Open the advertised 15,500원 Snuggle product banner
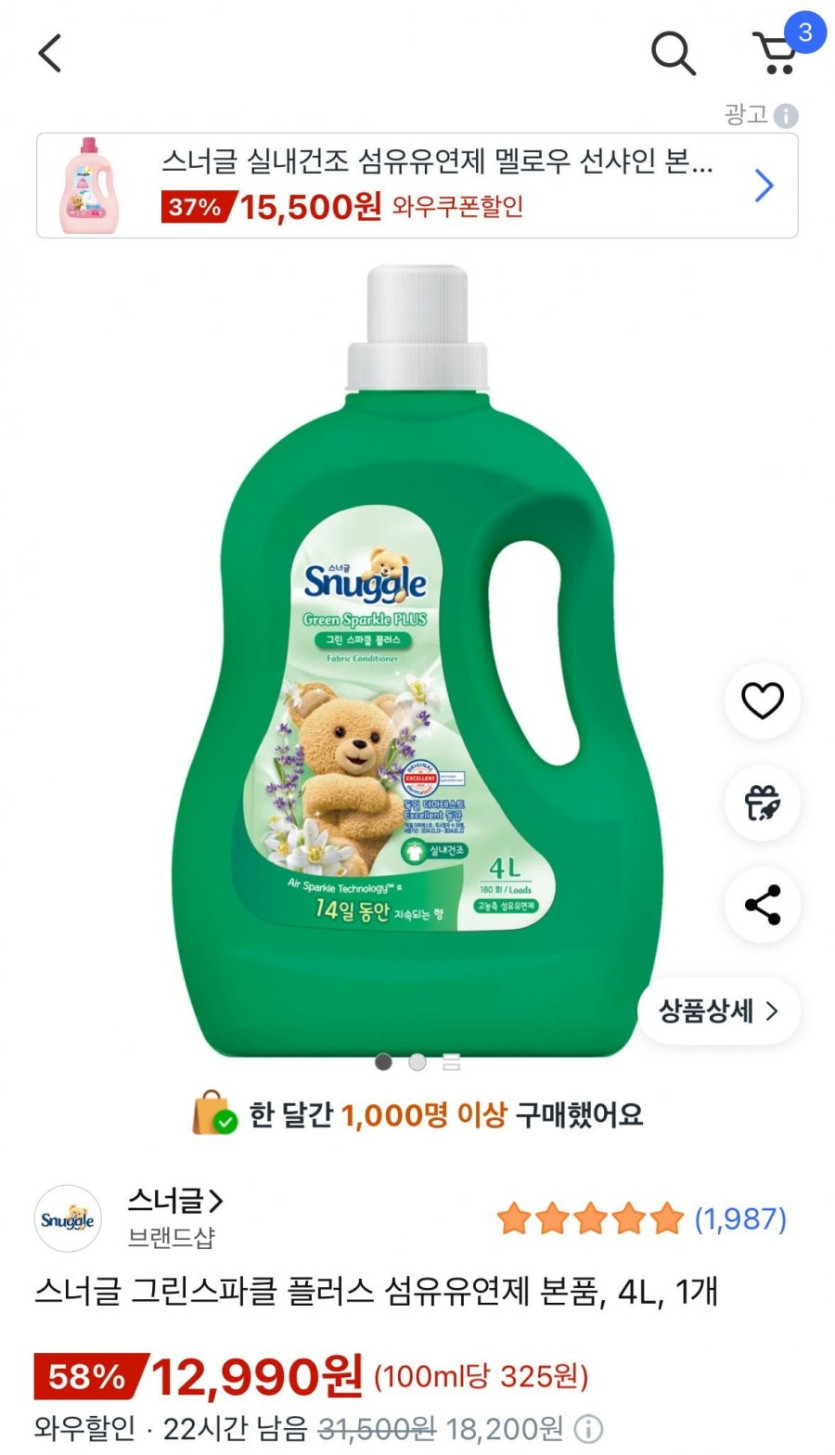This screenshot has height=1455, width=835. 417,186
